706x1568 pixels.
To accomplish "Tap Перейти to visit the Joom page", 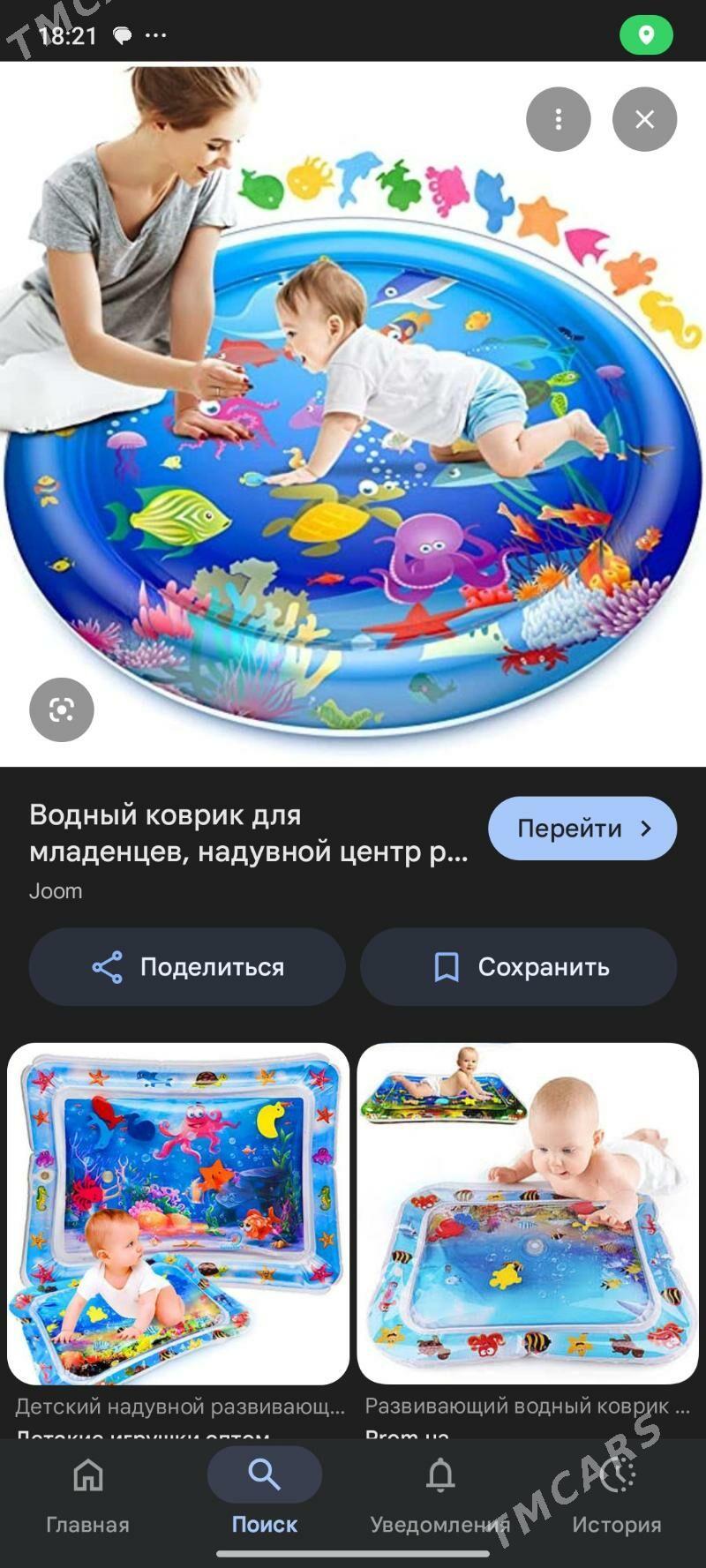I will [582, 829].
